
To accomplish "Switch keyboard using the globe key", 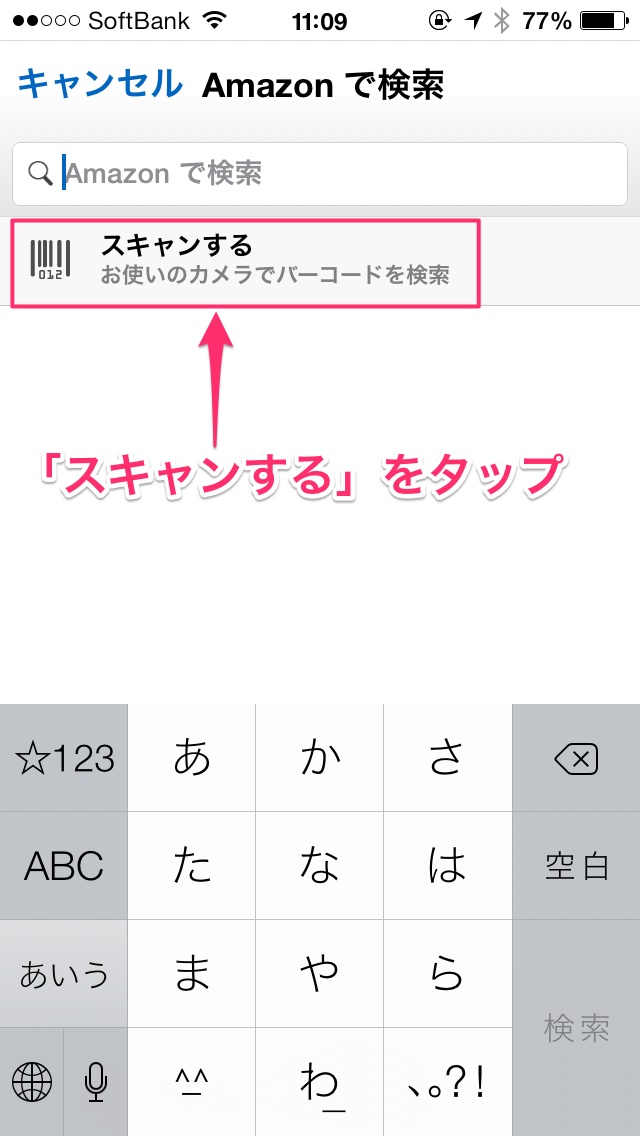I will (32, 1081).
